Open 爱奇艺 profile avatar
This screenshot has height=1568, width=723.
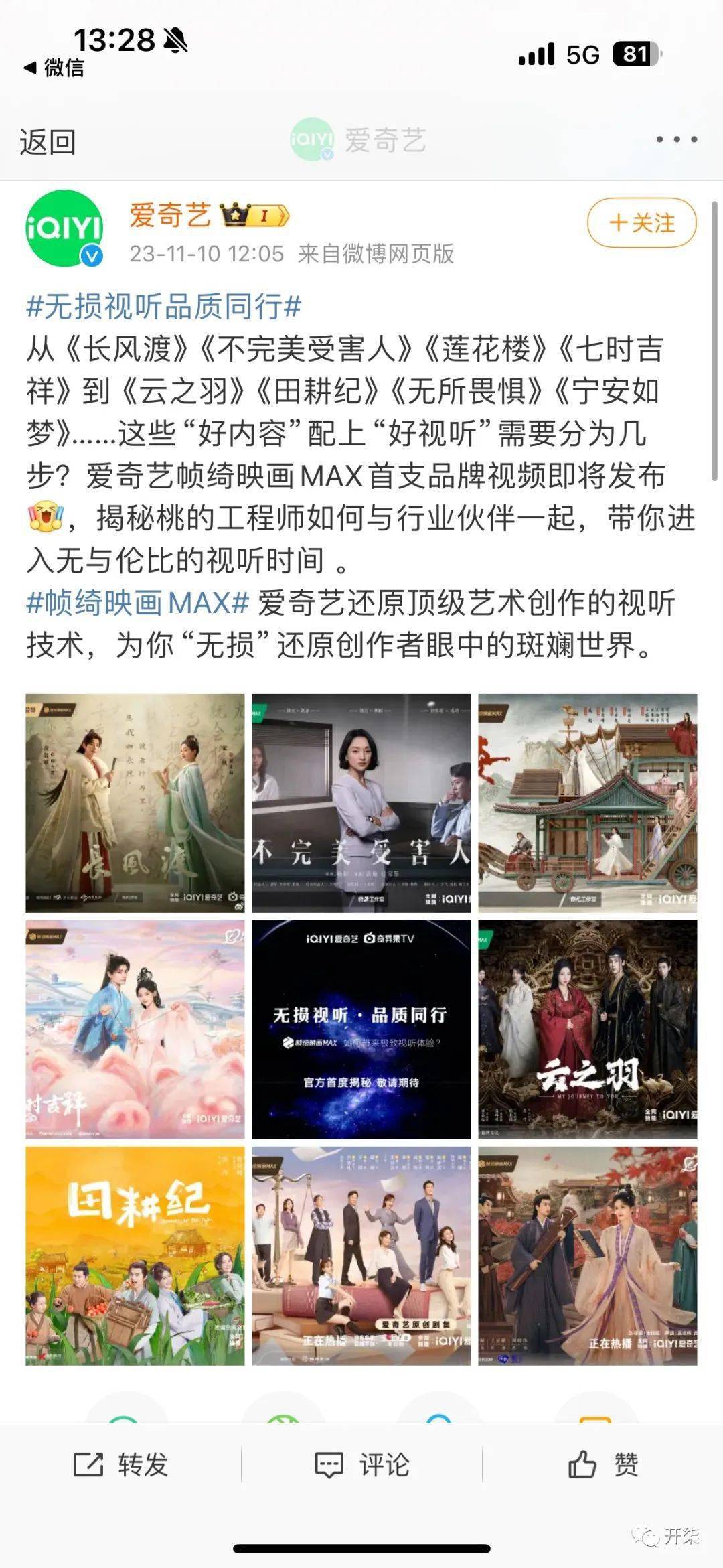tap(64, 228)
